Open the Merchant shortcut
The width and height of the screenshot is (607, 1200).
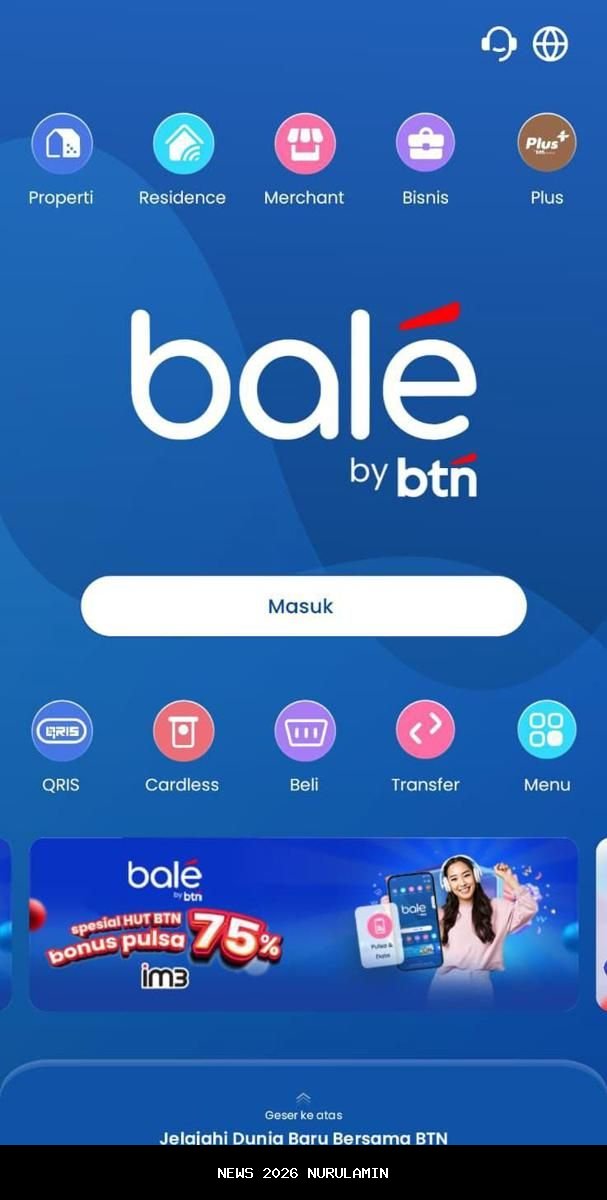pos(304,145)
